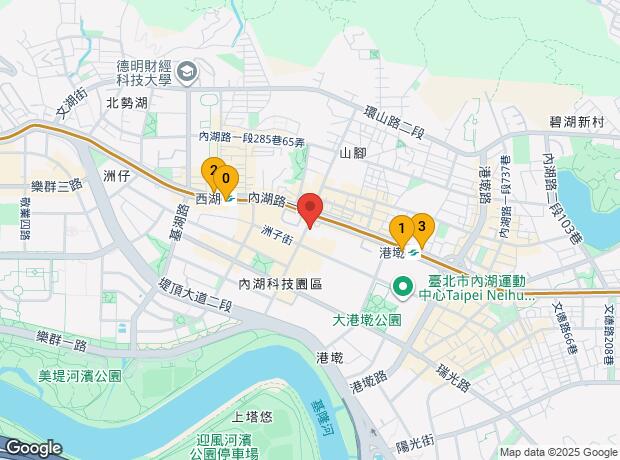The image size is (620, 460).
Task: Open orange marker number 1
Action: [400, 228]
